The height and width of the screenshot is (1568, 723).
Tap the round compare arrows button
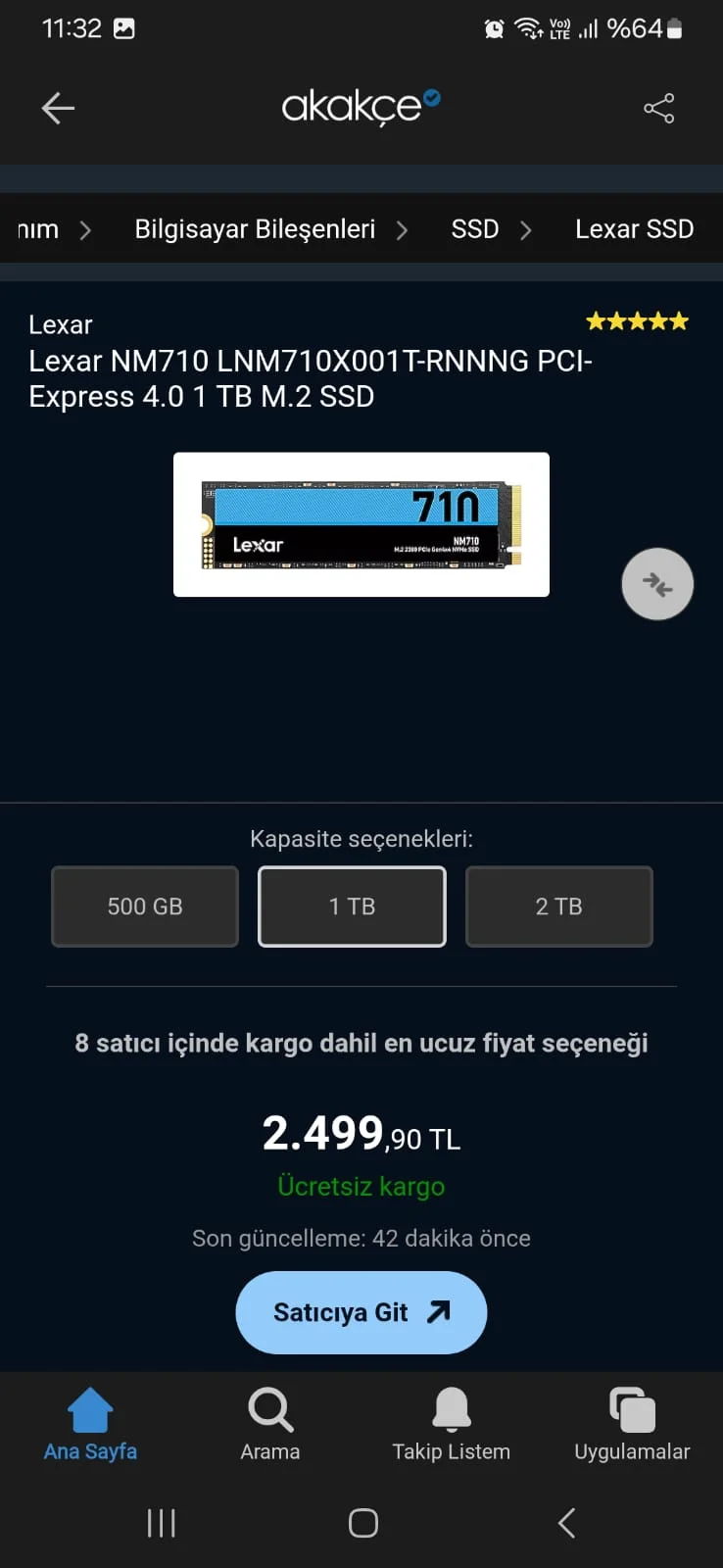[x=657, y=584]
